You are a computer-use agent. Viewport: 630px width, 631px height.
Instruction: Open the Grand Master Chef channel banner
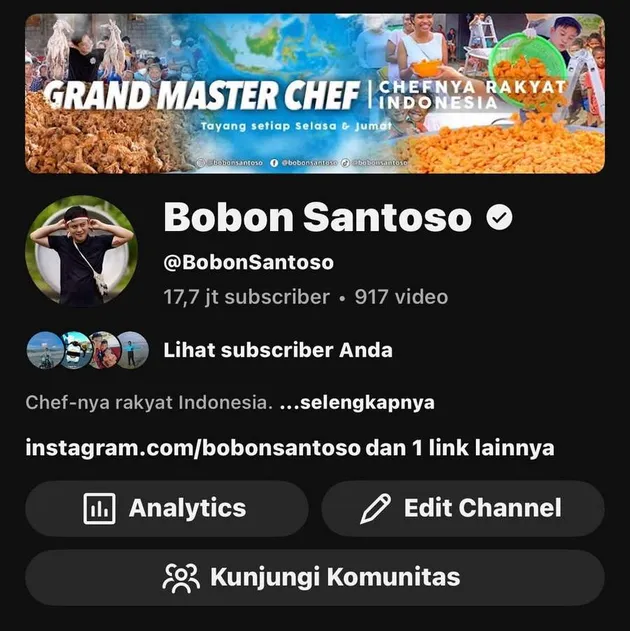314,93
